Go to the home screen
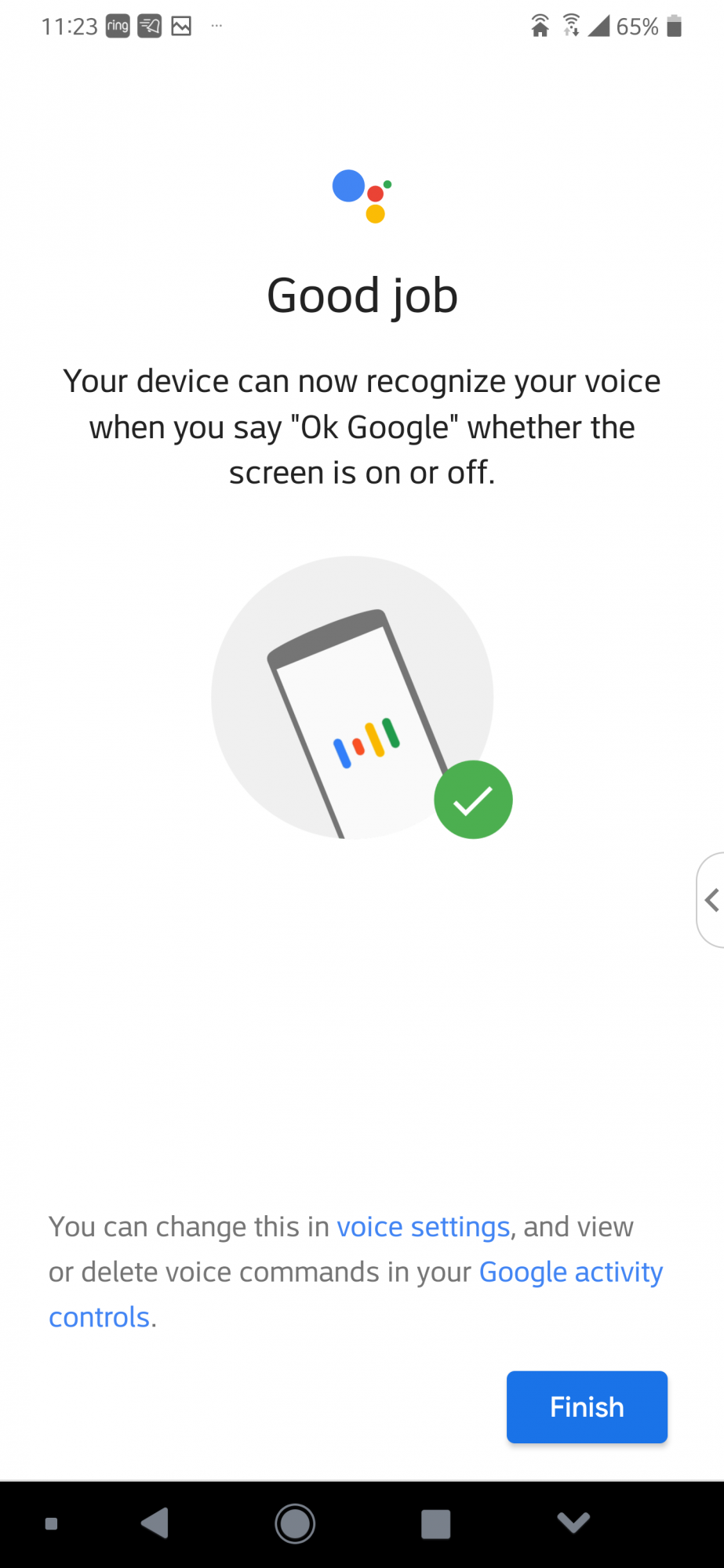The width and height of the screenshot is (724, 1568). point(295,1523)
